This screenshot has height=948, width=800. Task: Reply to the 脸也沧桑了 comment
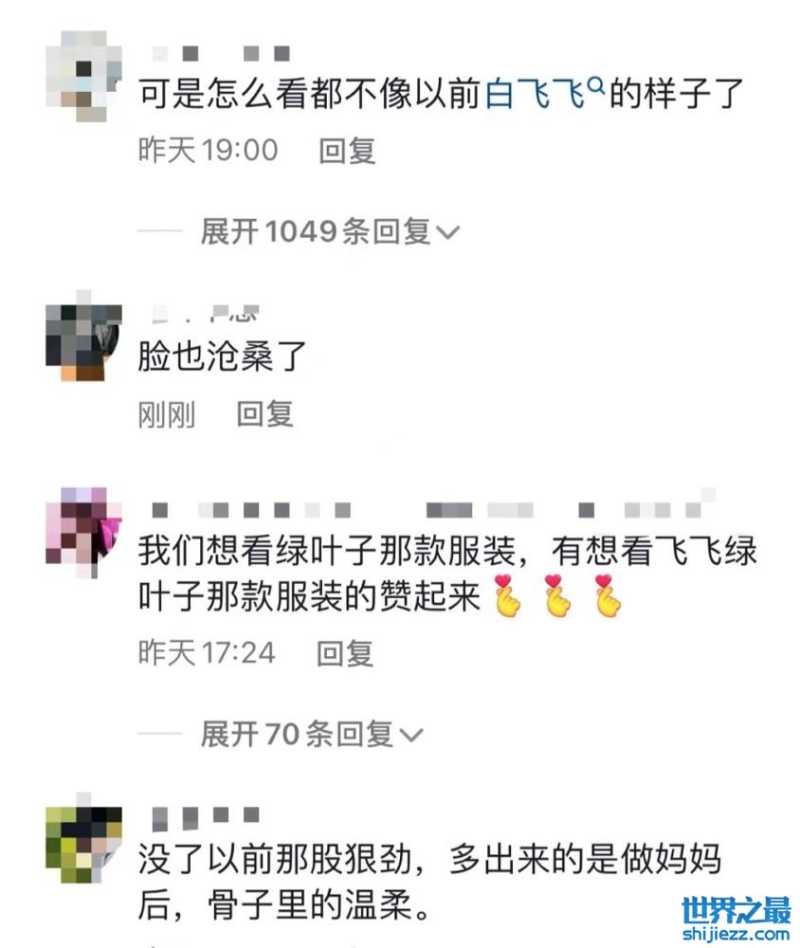click(264, 413)
